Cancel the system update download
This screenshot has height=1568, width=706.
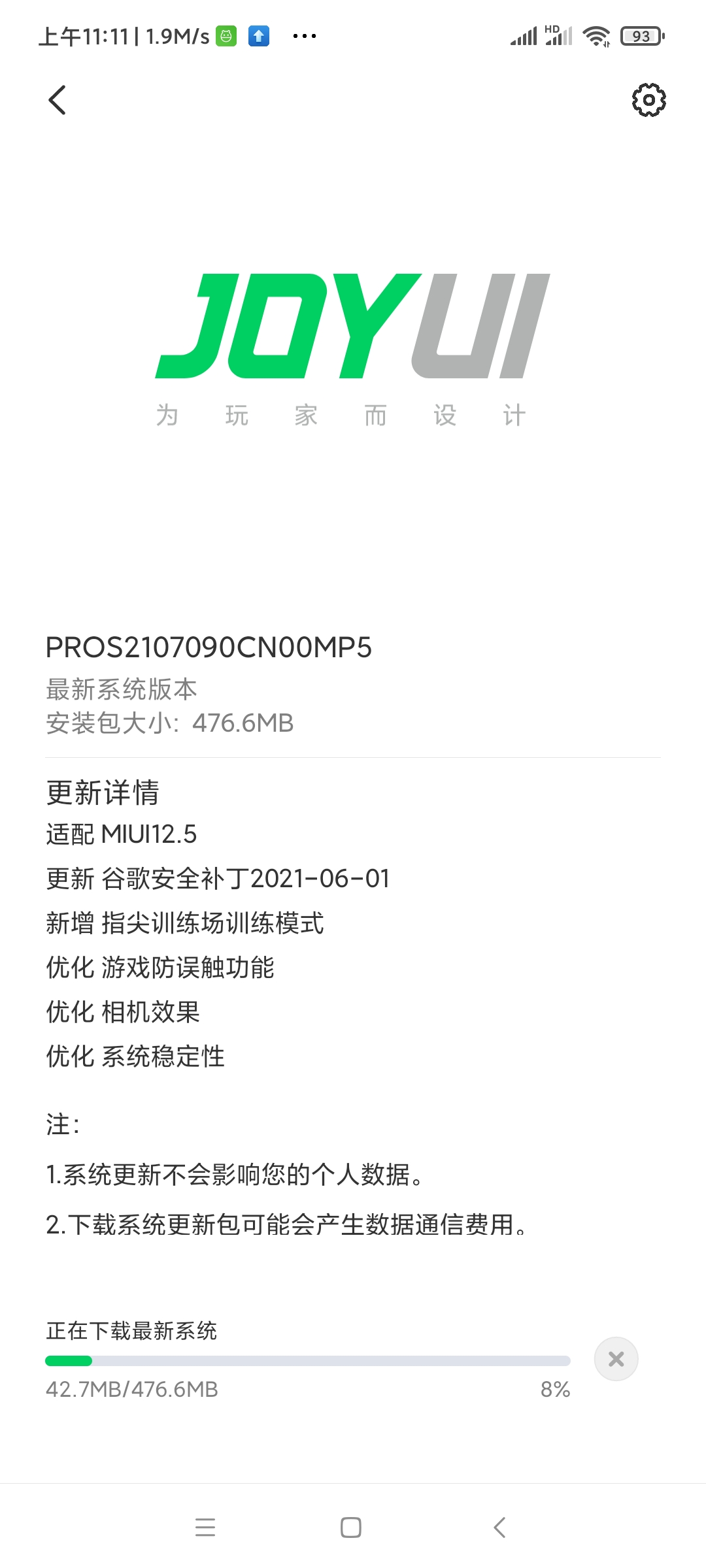coord(616,1359)
